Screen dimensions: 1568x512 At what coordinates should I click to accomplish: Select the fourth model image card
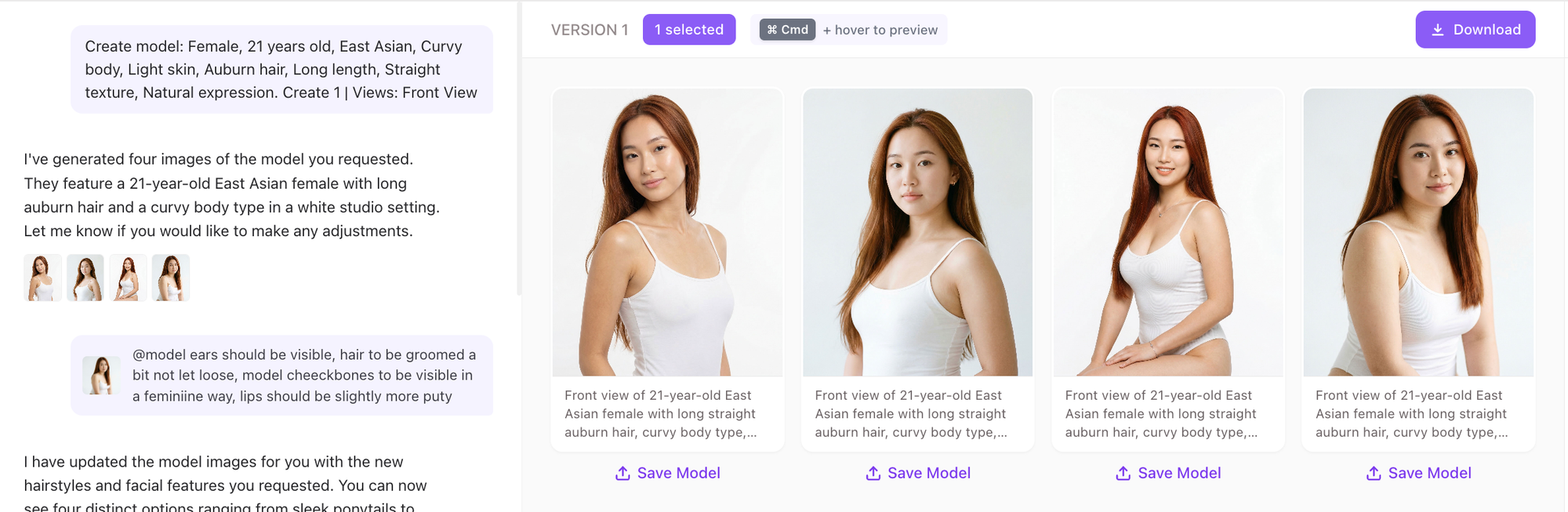pos(1418,232)
